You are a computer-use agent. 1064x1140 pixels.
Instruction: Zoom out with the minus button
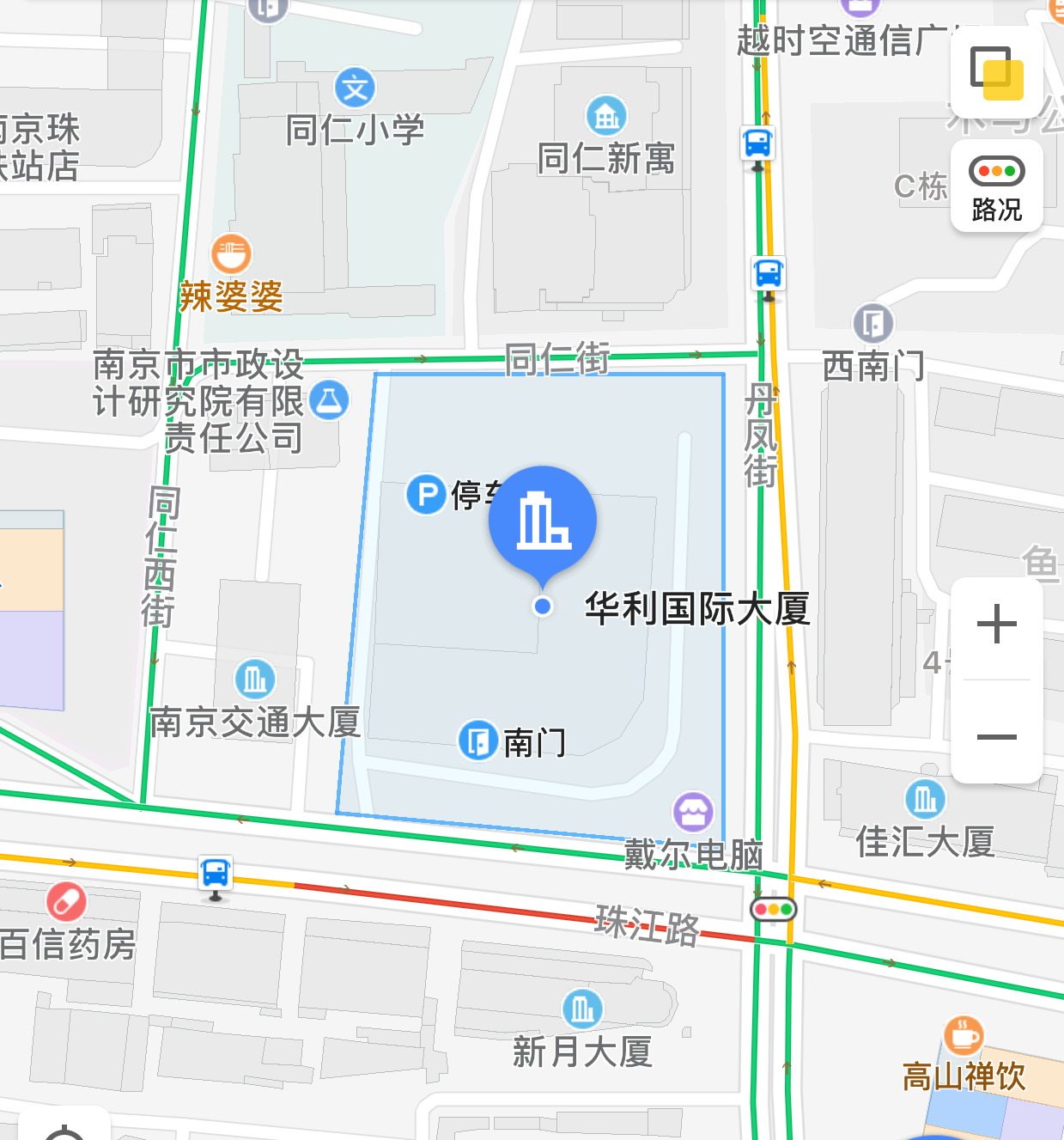pos(996,736)
